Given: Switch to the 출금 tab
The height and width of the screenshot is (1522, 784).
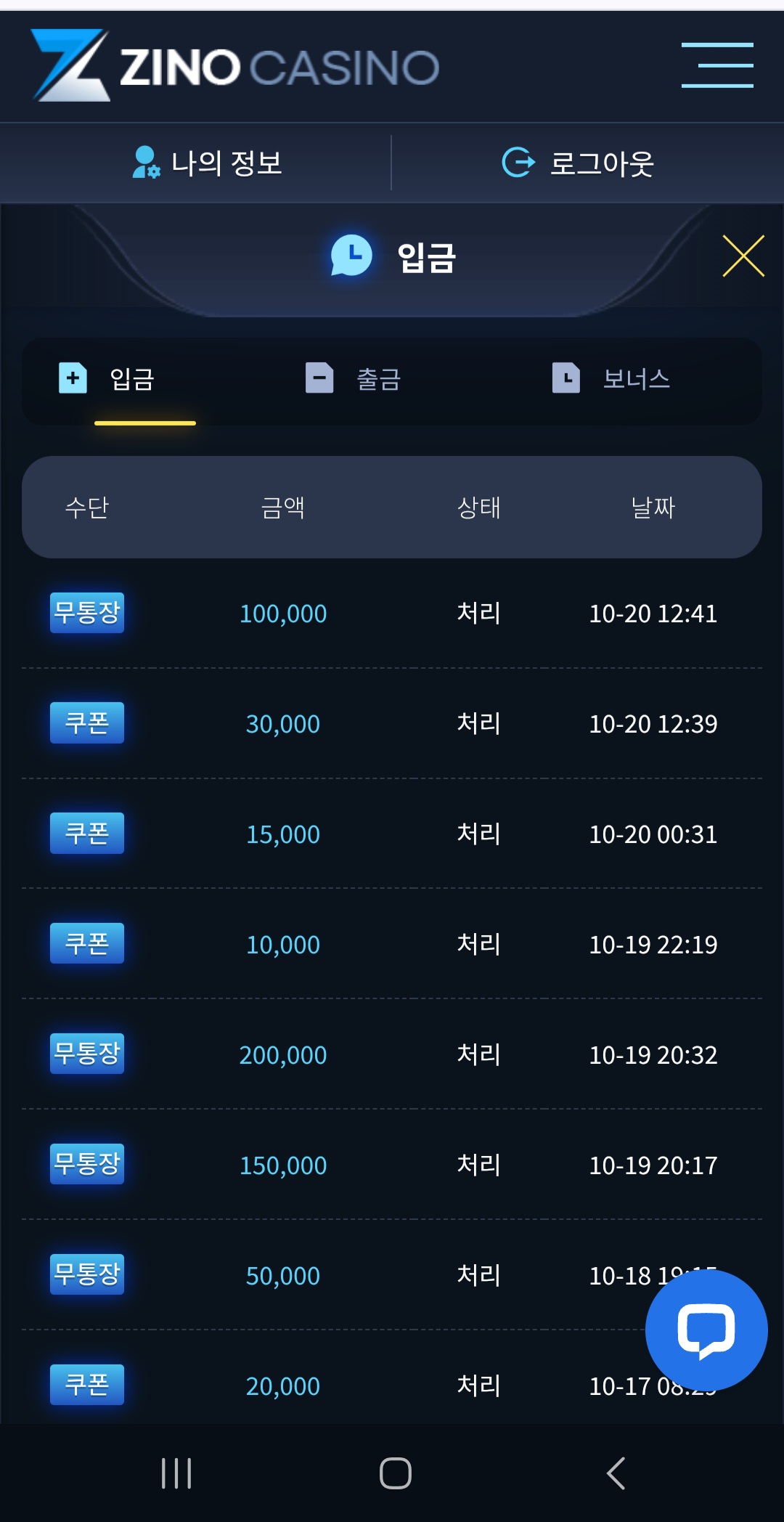Looking at the screenshot, I should (x=354, y=379).
